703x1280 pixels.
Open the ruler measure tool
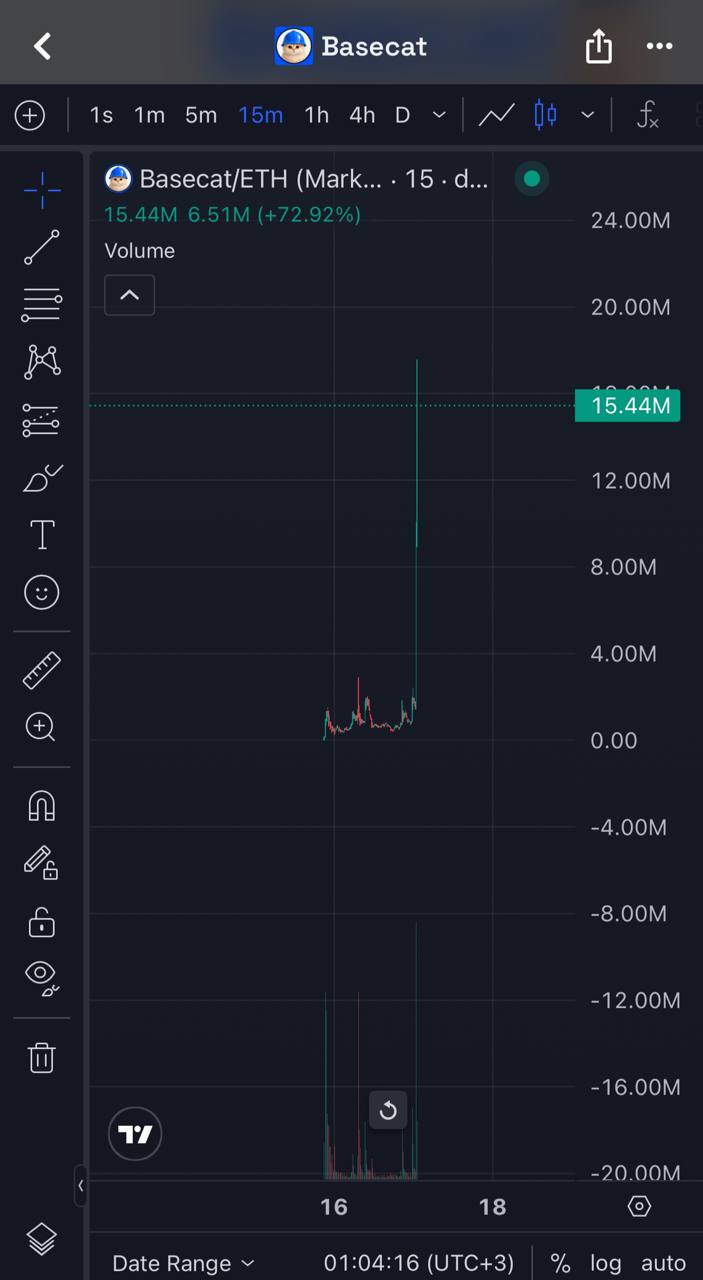[42, 670]
